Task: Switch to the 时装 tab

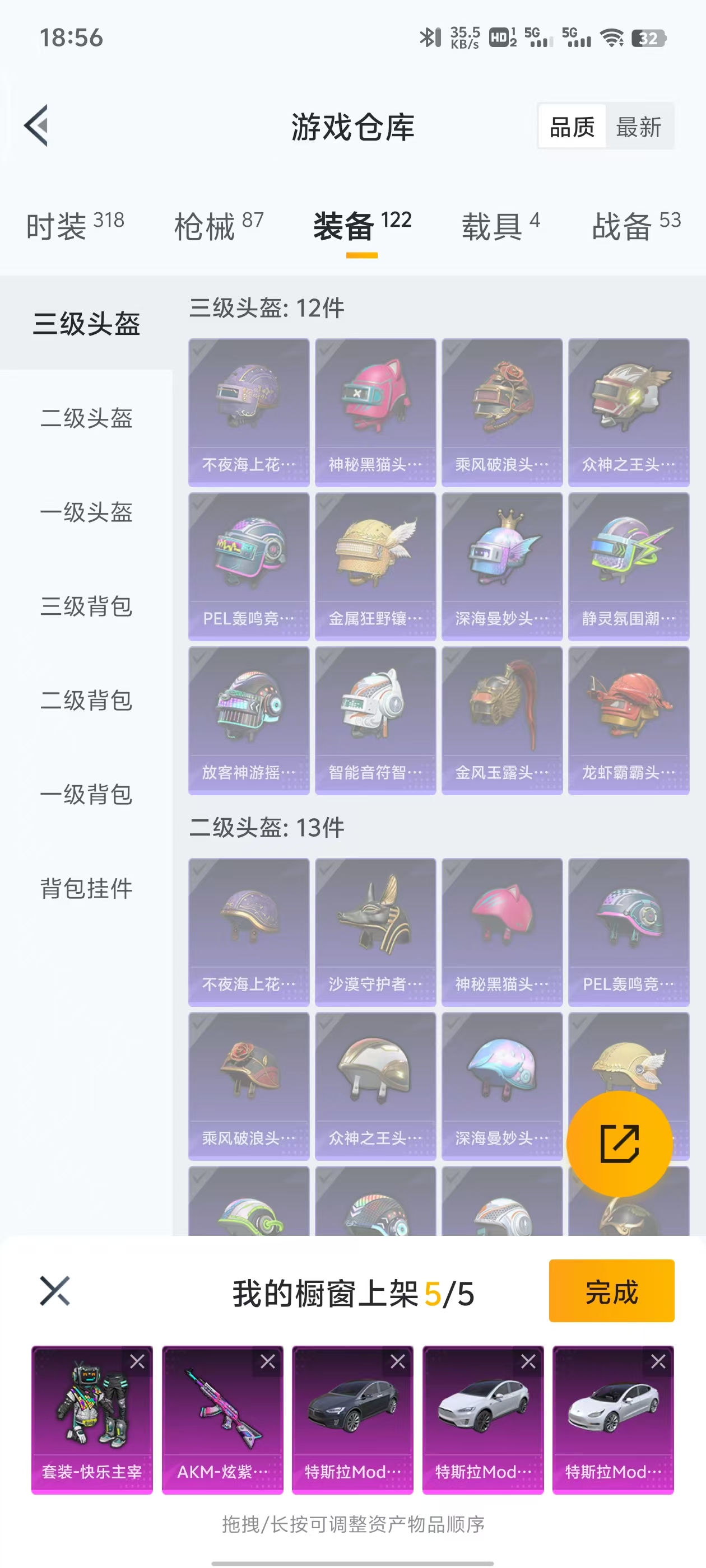Action: click(x=75, y=226)
